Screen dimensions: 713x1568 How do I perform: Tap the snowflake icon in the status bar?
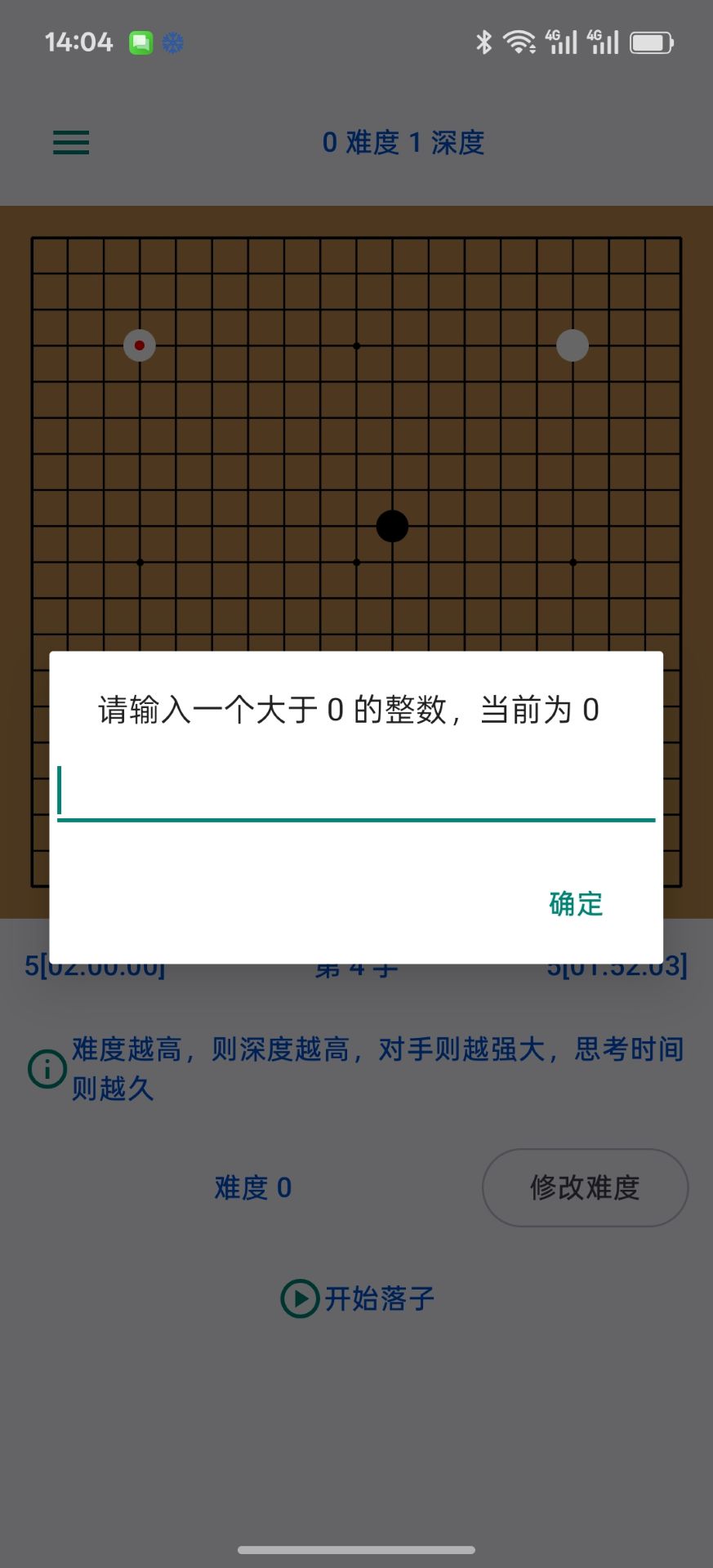(x=172, y=41)
